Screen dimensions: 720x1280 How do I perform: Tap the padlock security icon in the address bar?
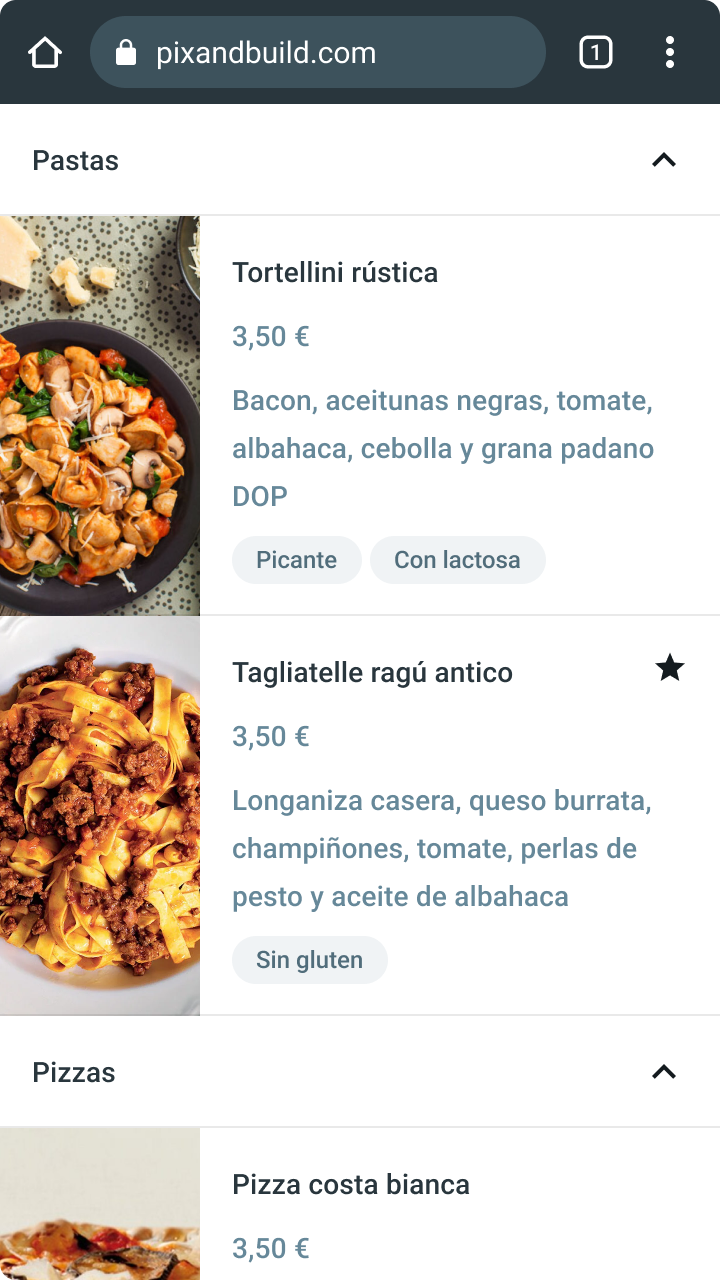click(125, 52)
